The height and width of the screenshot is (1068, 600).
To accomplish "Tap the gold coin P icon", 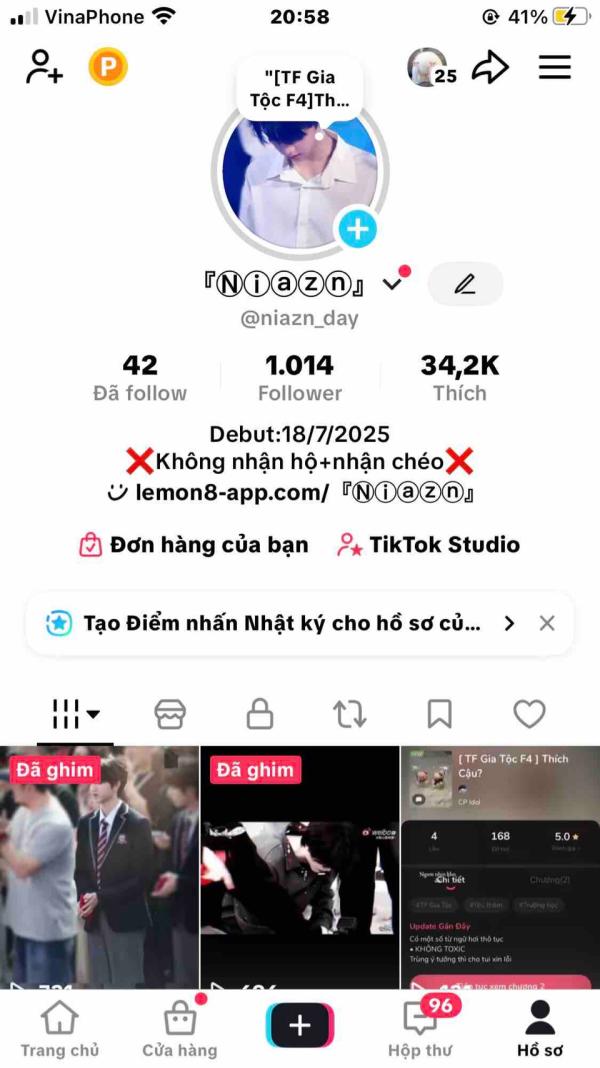I will pos(108,68).
